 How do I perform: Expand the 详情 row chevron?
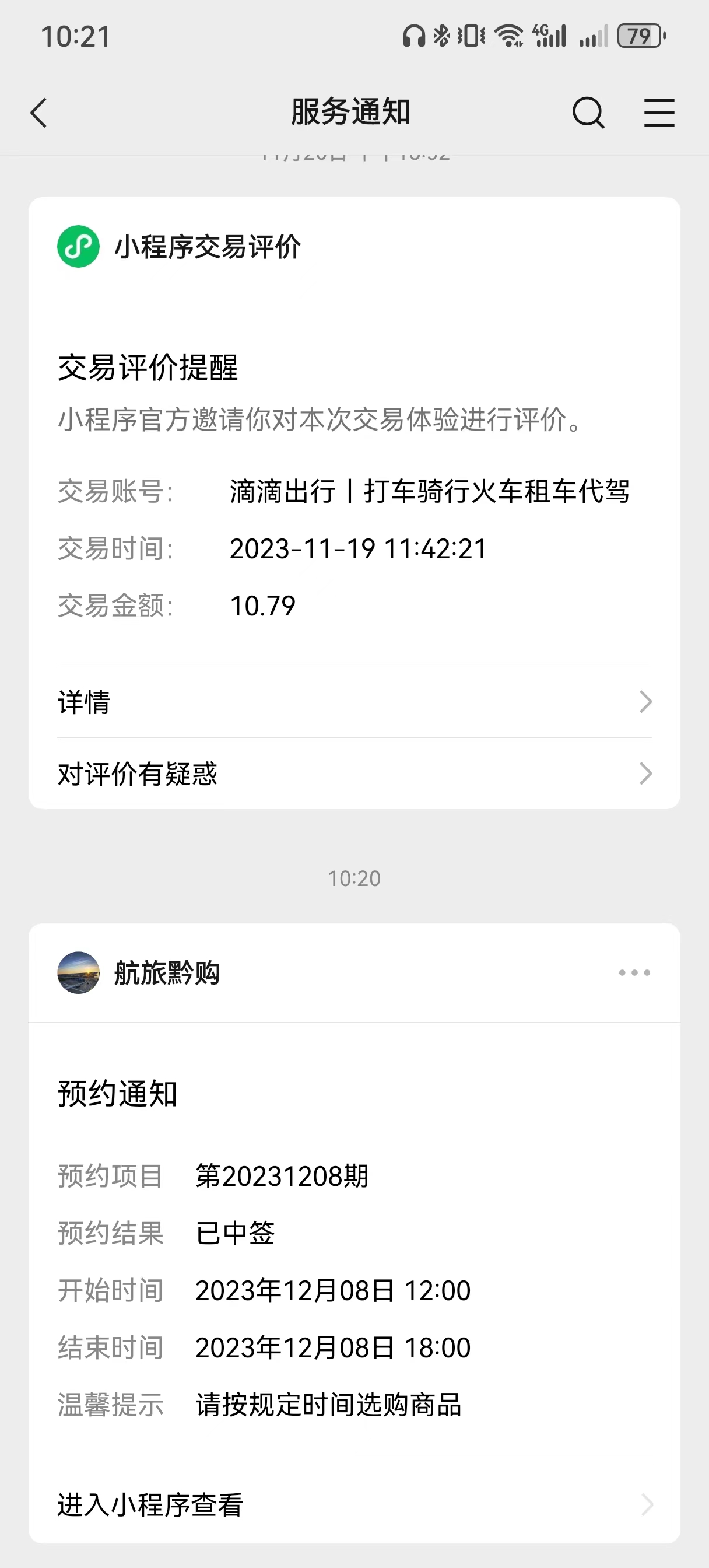tap(646, 703)
